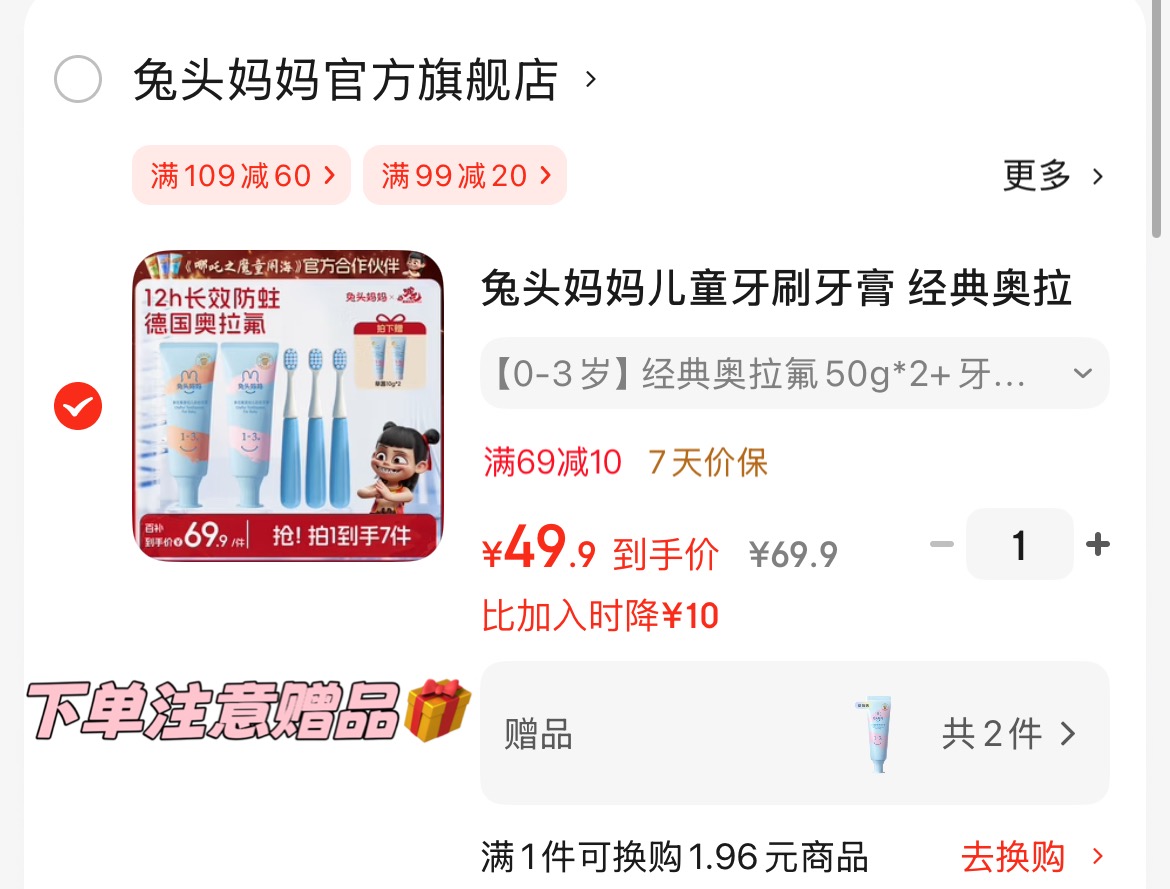Screen dimensions: 1170x889
Task: Increase item quantity with plus
Action: click(1097, 545)
